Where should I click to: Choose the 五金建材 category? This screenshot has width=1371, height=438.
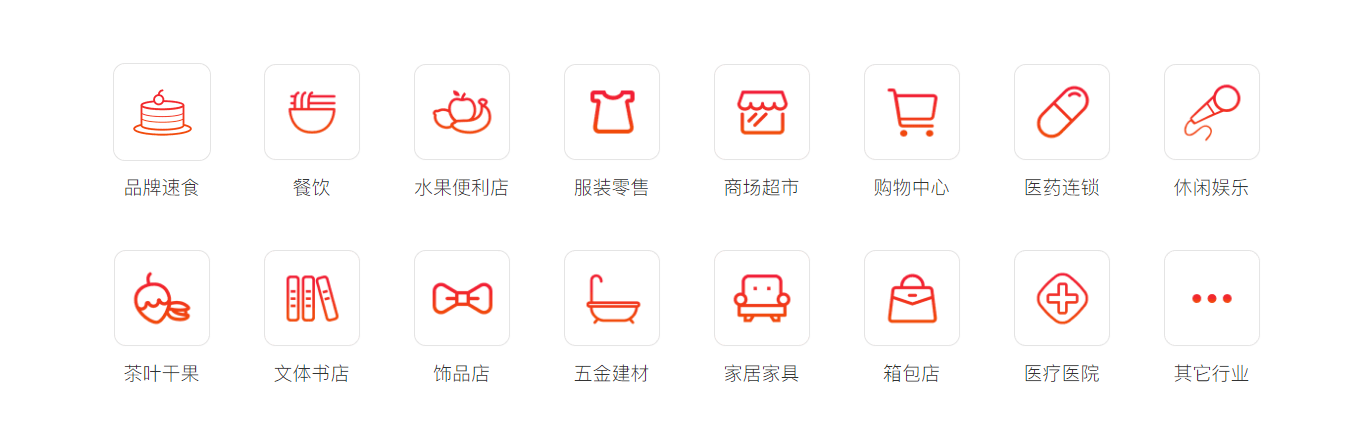coord(612,298)
